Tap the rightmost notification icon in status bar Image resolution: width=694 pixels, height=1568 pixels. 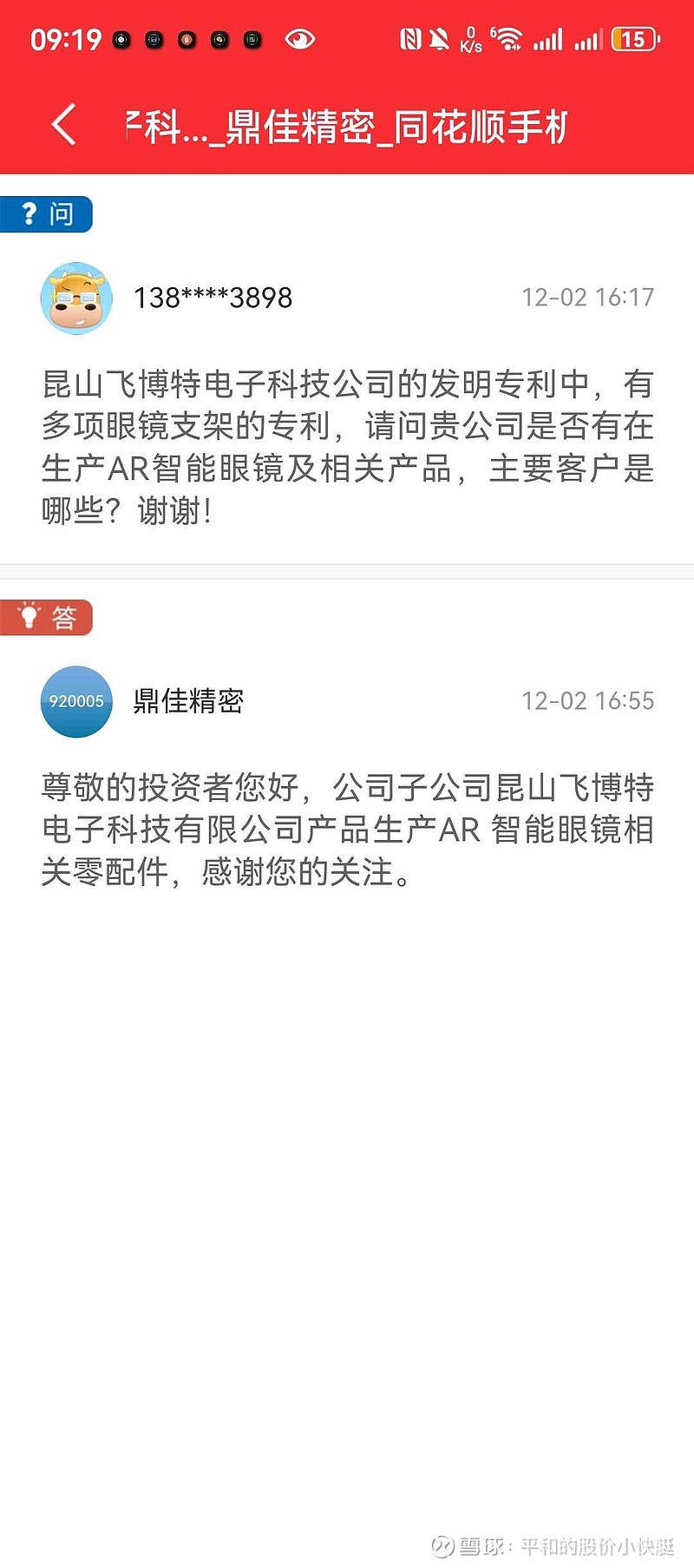[252, 39]
